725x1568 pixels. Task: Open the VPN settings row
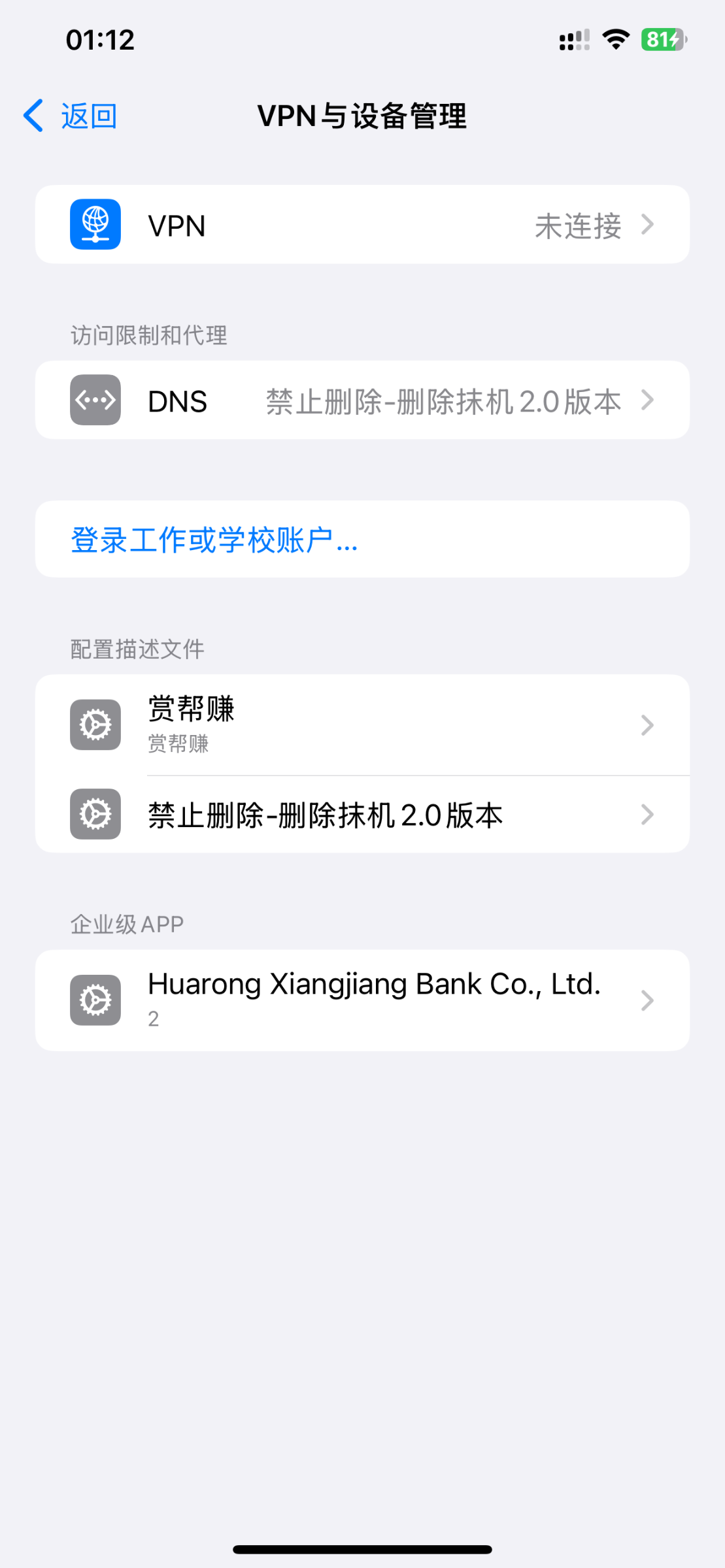point(362,225)
